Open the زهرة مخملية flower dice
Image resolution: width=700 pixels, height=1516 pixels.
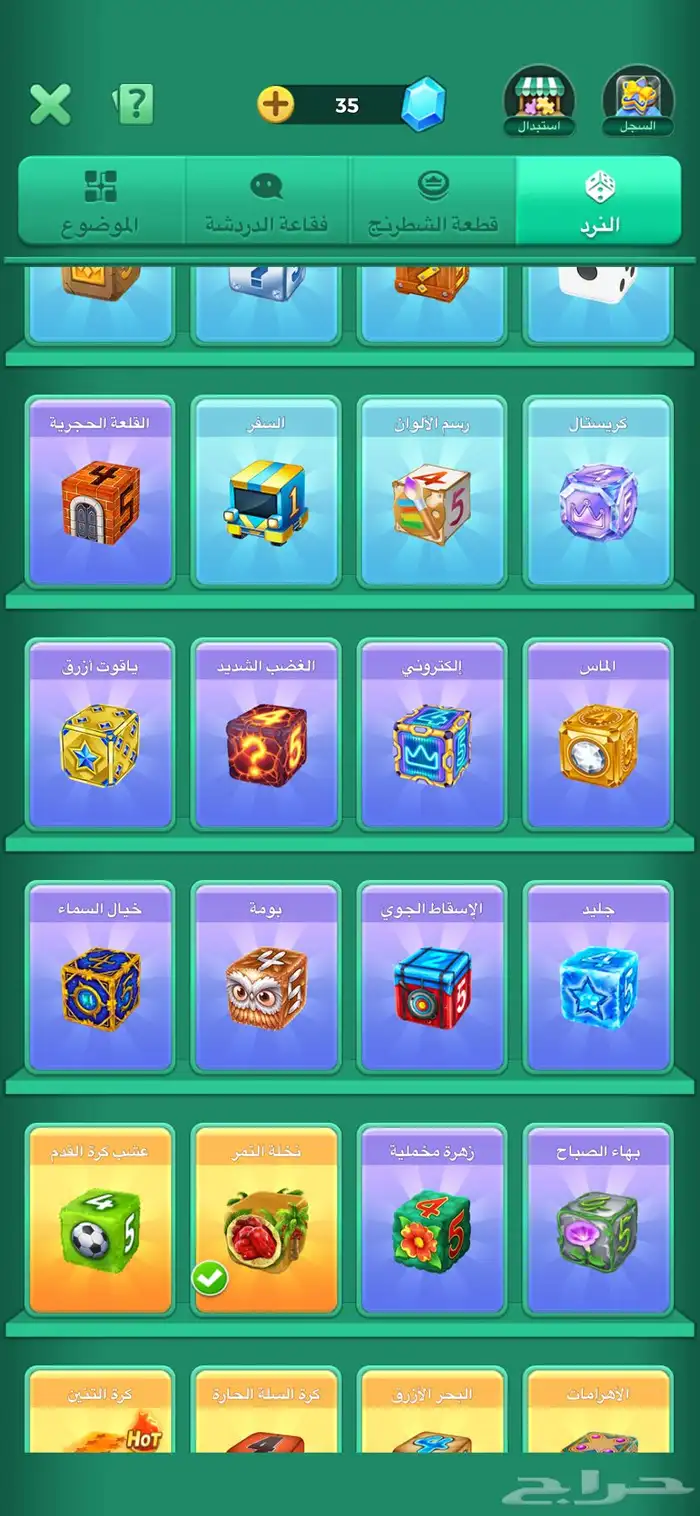432,1220
